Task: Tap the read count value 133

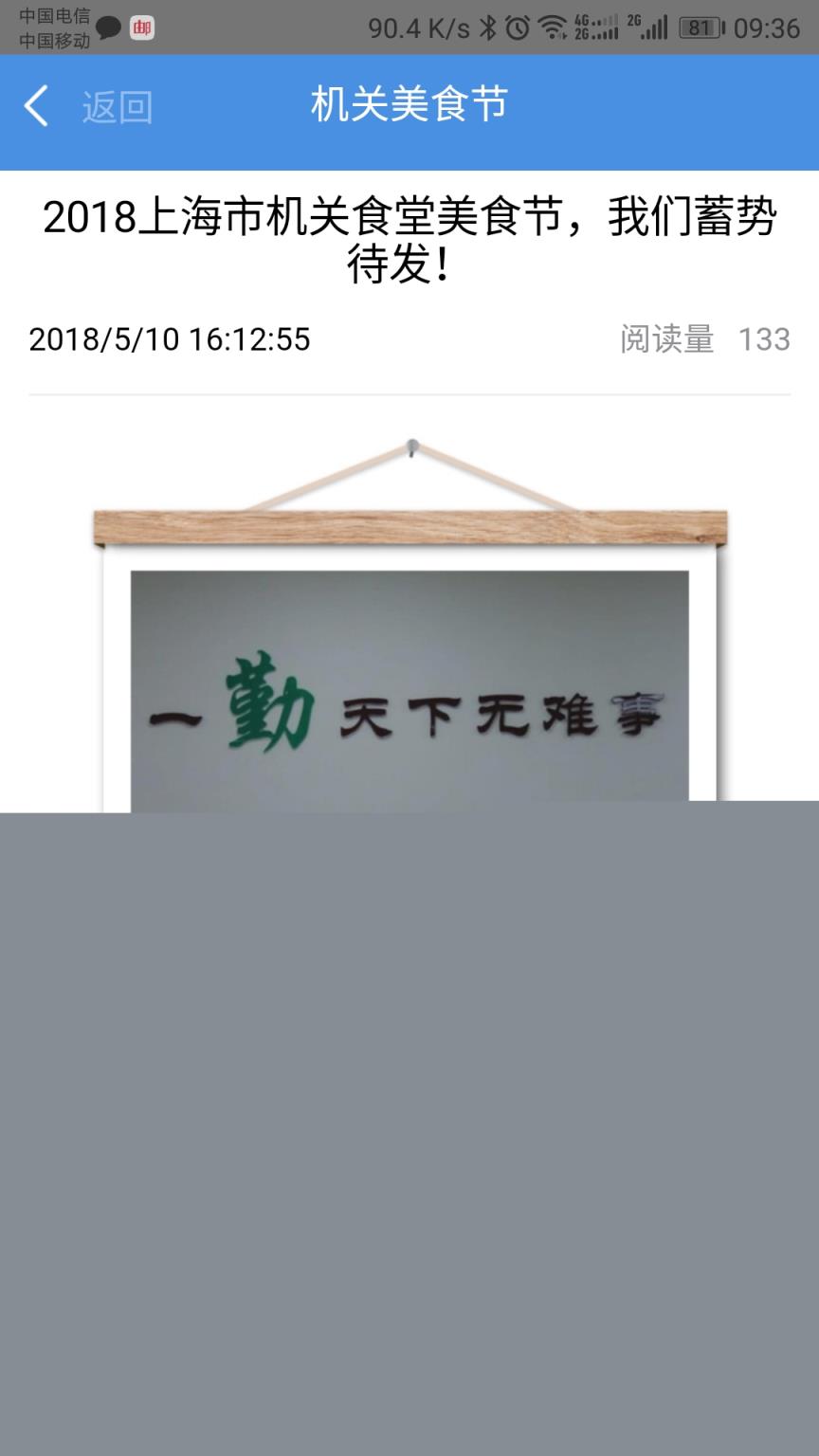Action: pos(766,339)
